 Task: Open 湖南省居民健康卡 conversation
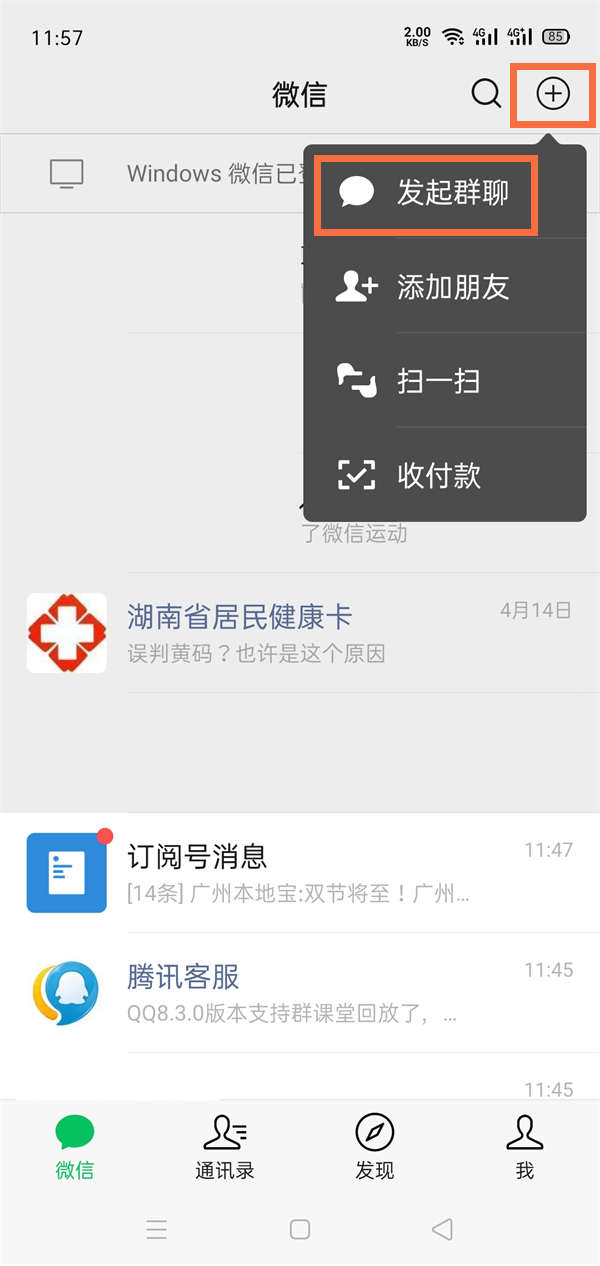coord(300,633)
